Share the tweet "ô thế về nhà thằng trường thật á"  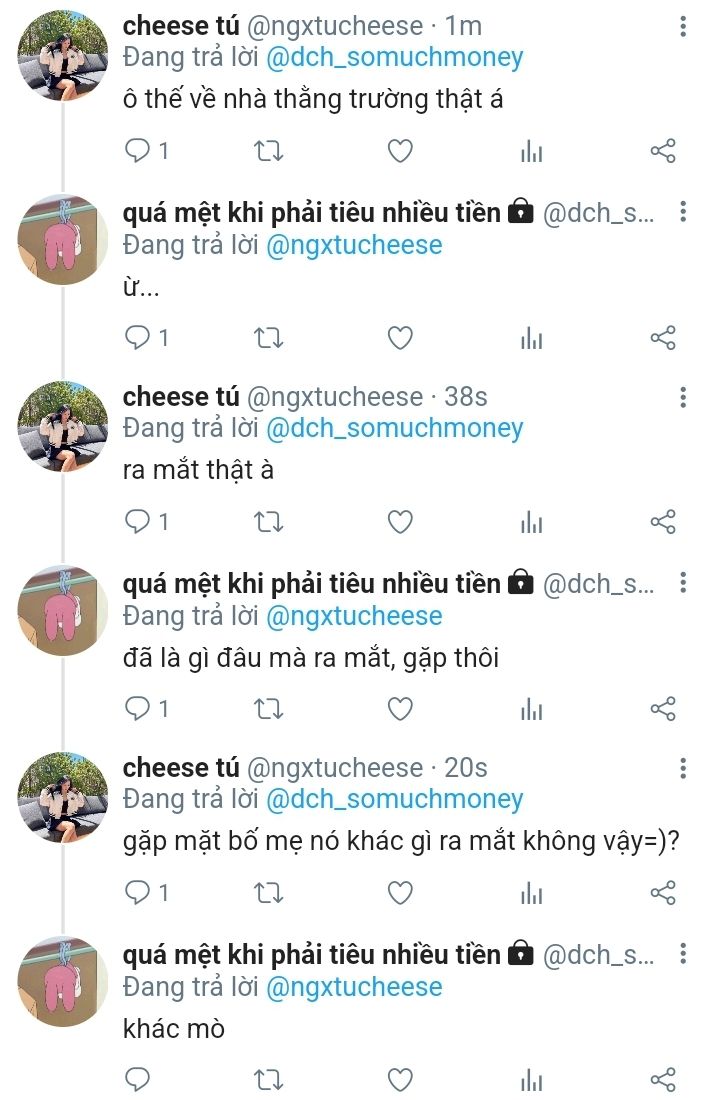663,152
